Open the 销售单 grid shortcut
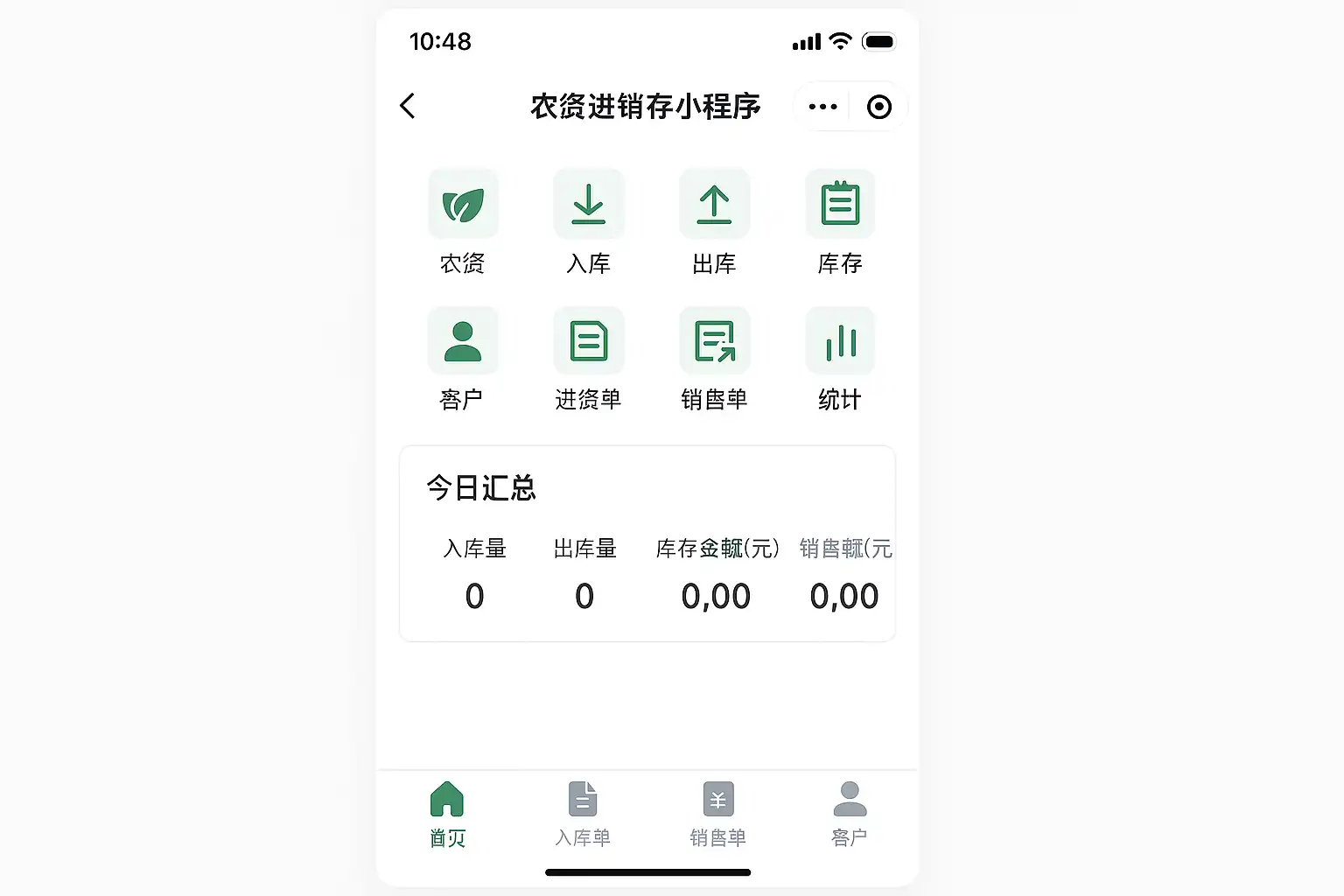Viewport: 1344px width, 896px height. click(714, 341)
